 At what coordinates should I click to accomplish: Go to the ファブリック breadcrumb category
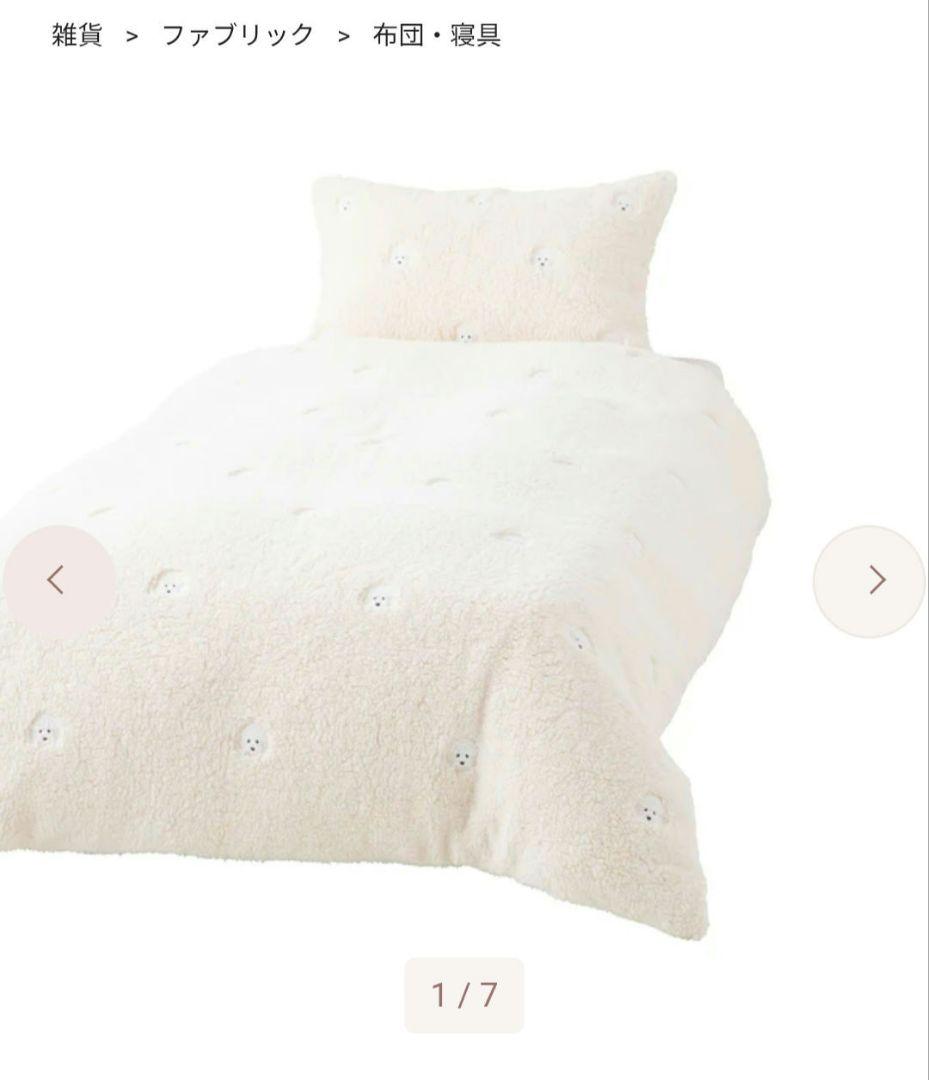238,36
